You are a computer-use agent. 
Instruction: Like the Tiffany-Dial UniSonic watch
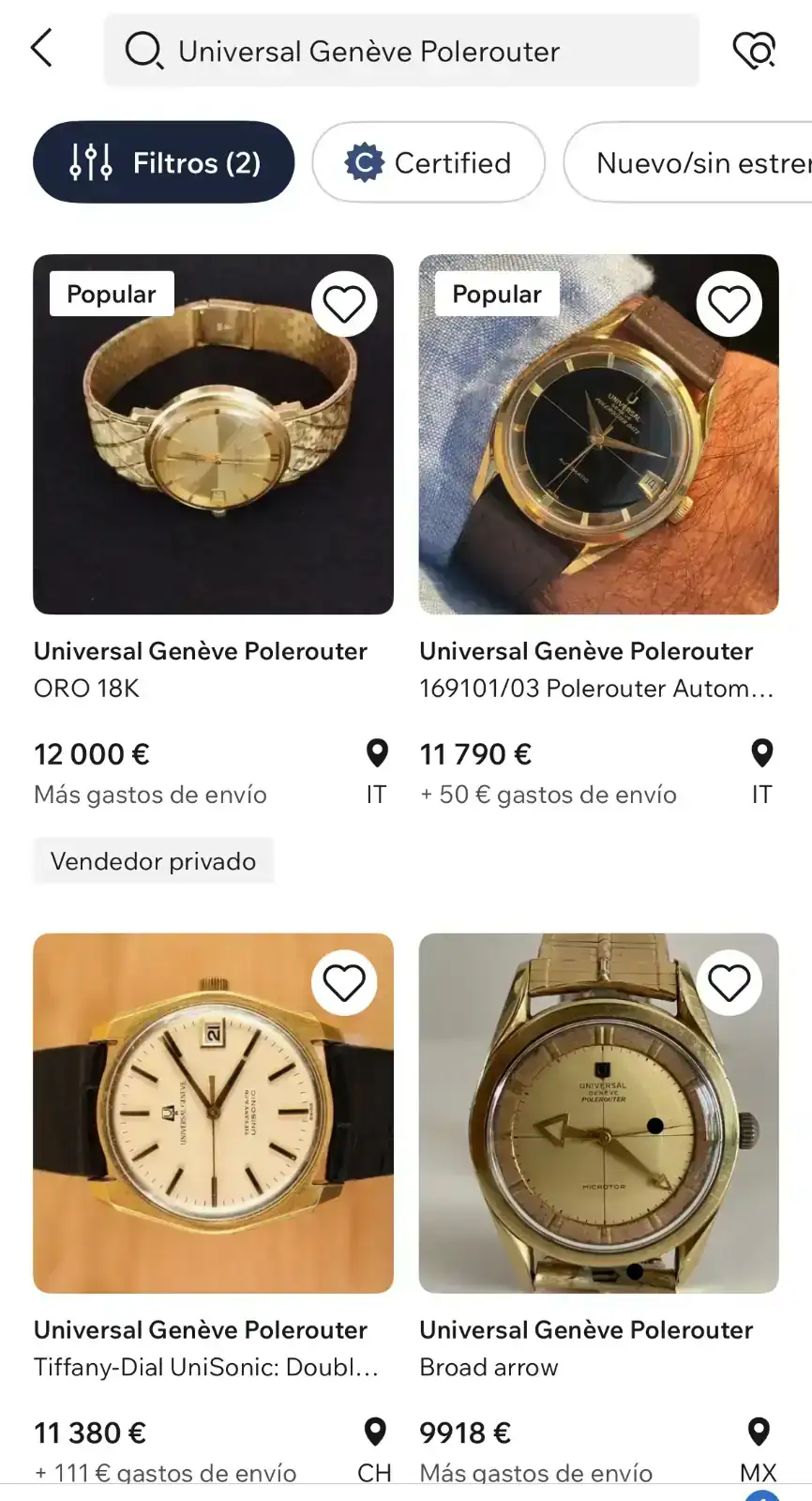[344, 983]
